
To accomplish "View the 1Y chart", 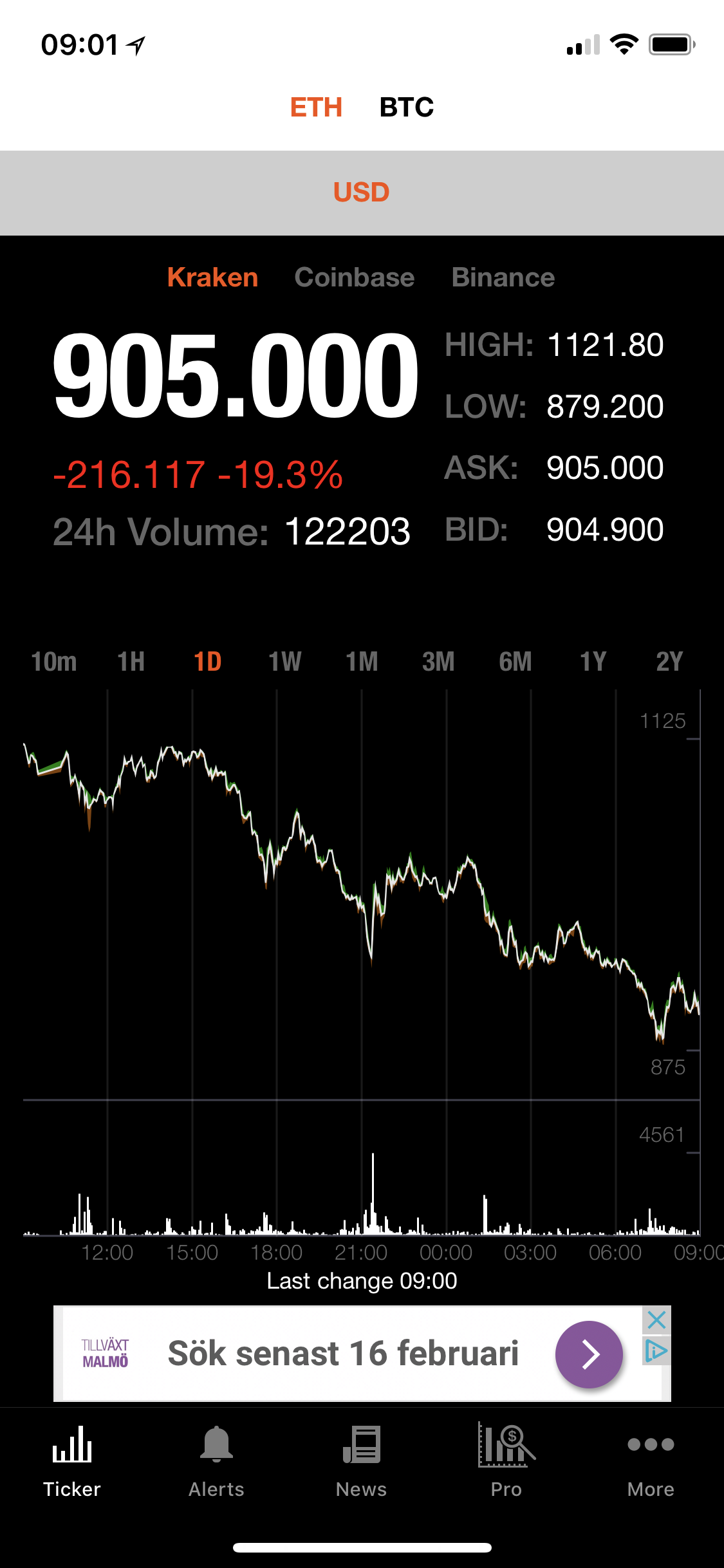I will [593, 662].
